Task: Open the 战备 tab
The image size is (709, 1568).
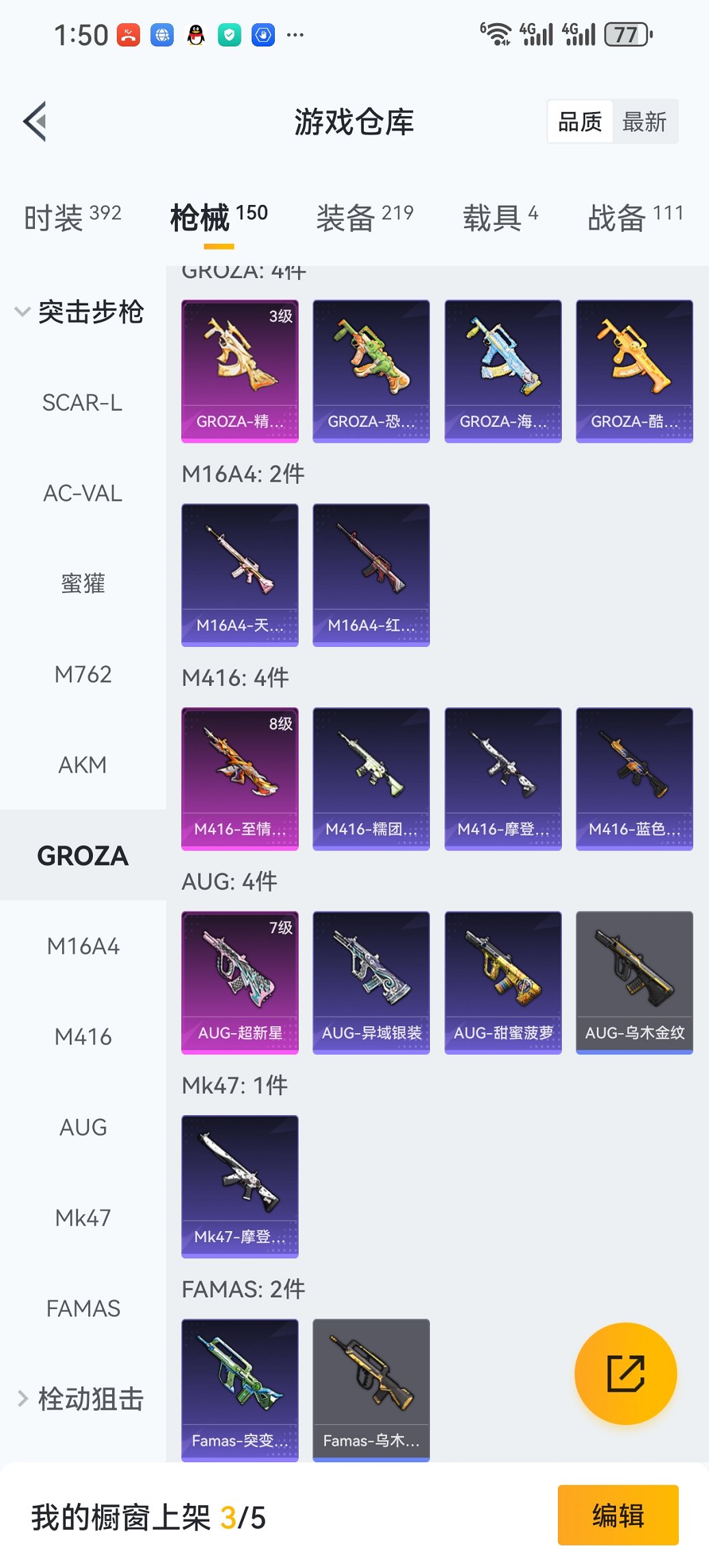Action: pyautogui.click(x=635, y=217)
